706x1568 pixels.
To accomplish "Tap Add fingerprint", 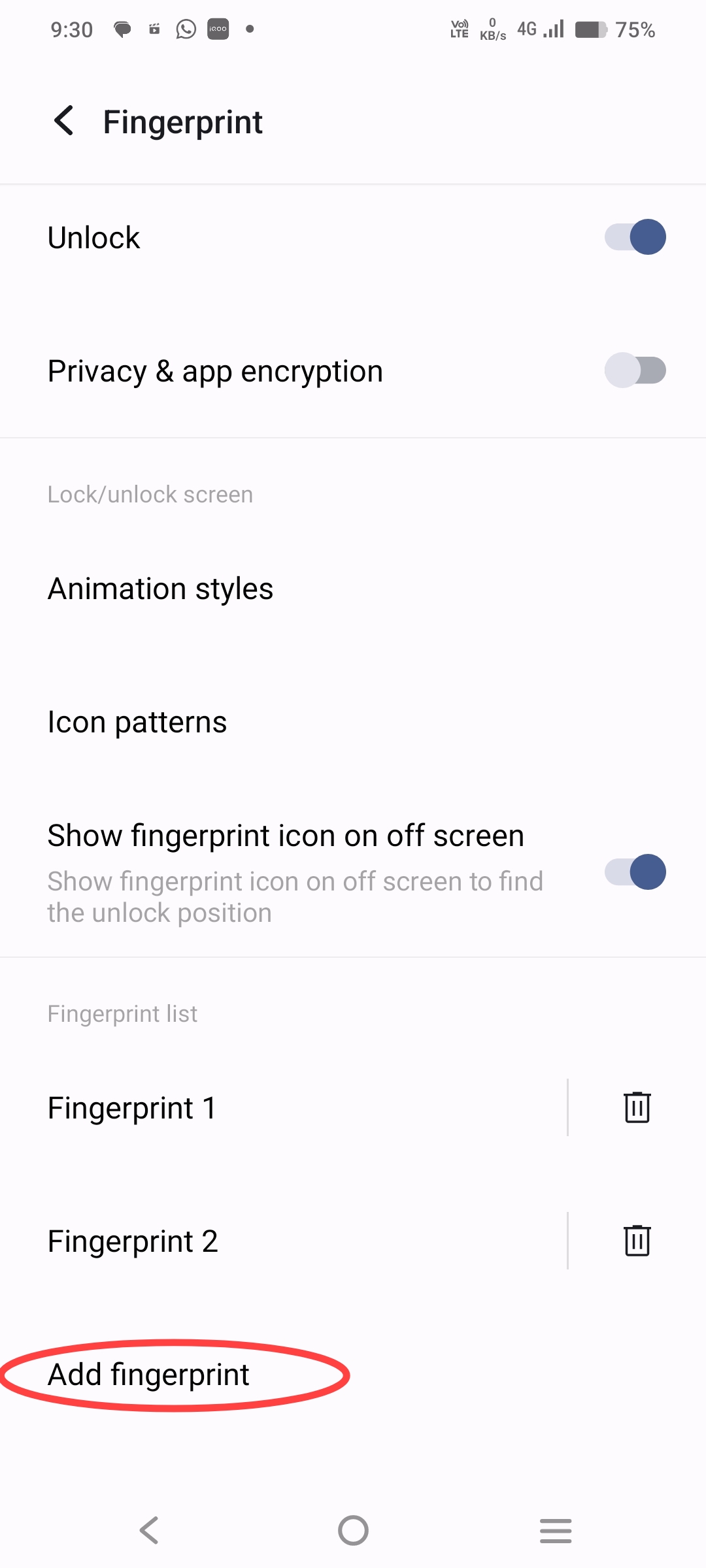I will tap(148, 1374).
